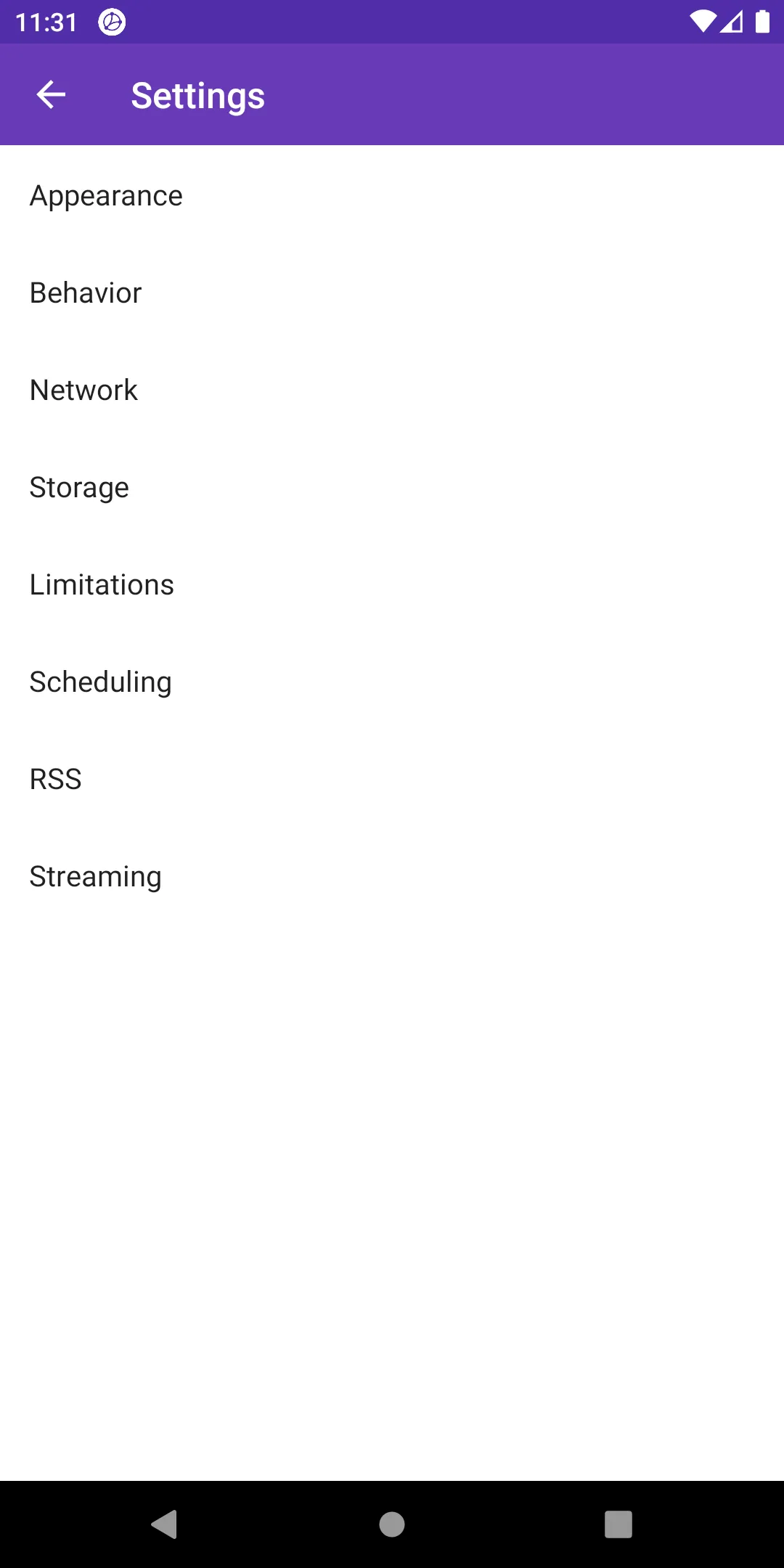
Task: Tap the back arrow in the toolbar
Action: [x=51, y=95]
